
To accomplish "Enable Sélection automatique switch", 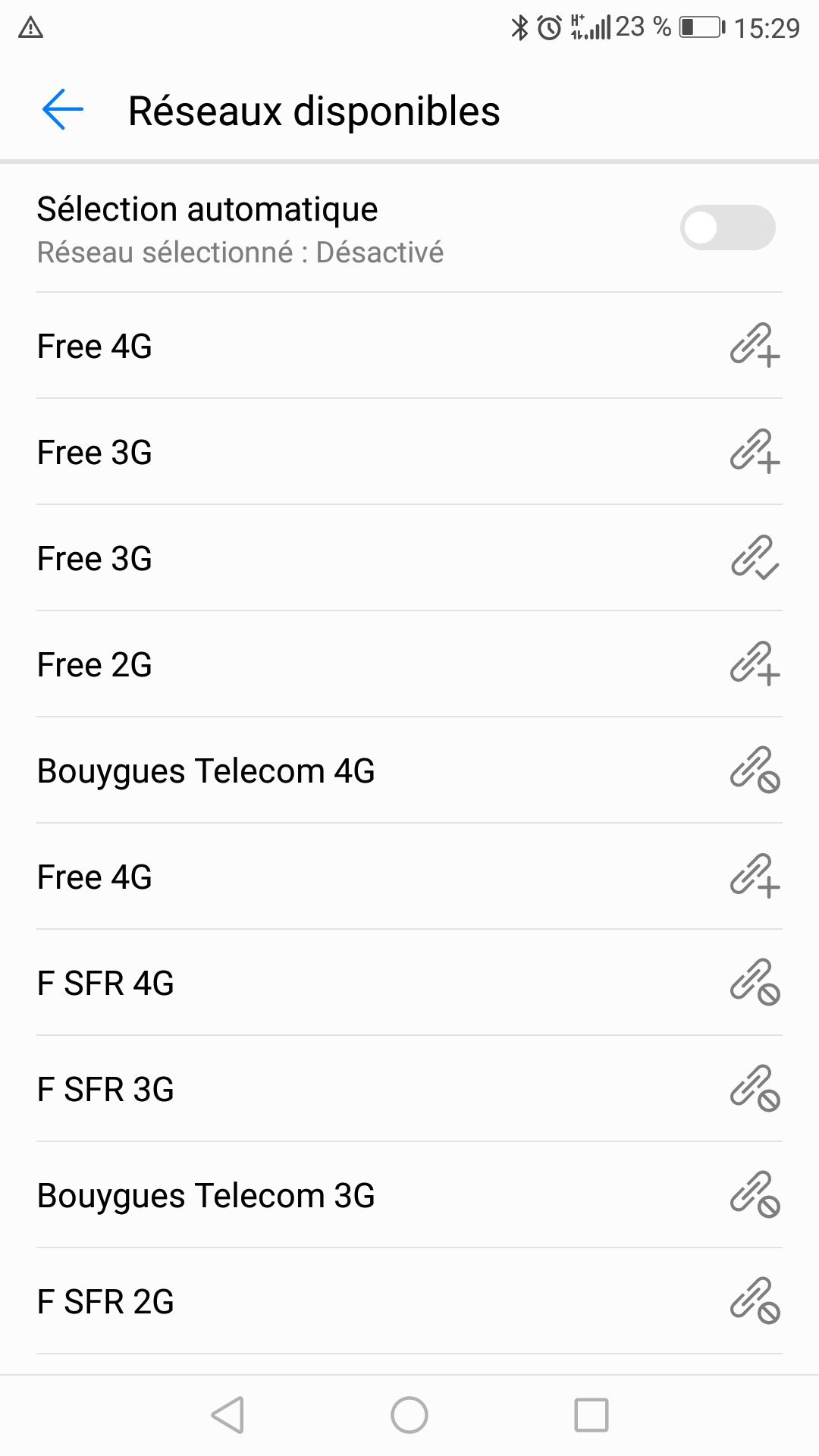I will 727,227.
